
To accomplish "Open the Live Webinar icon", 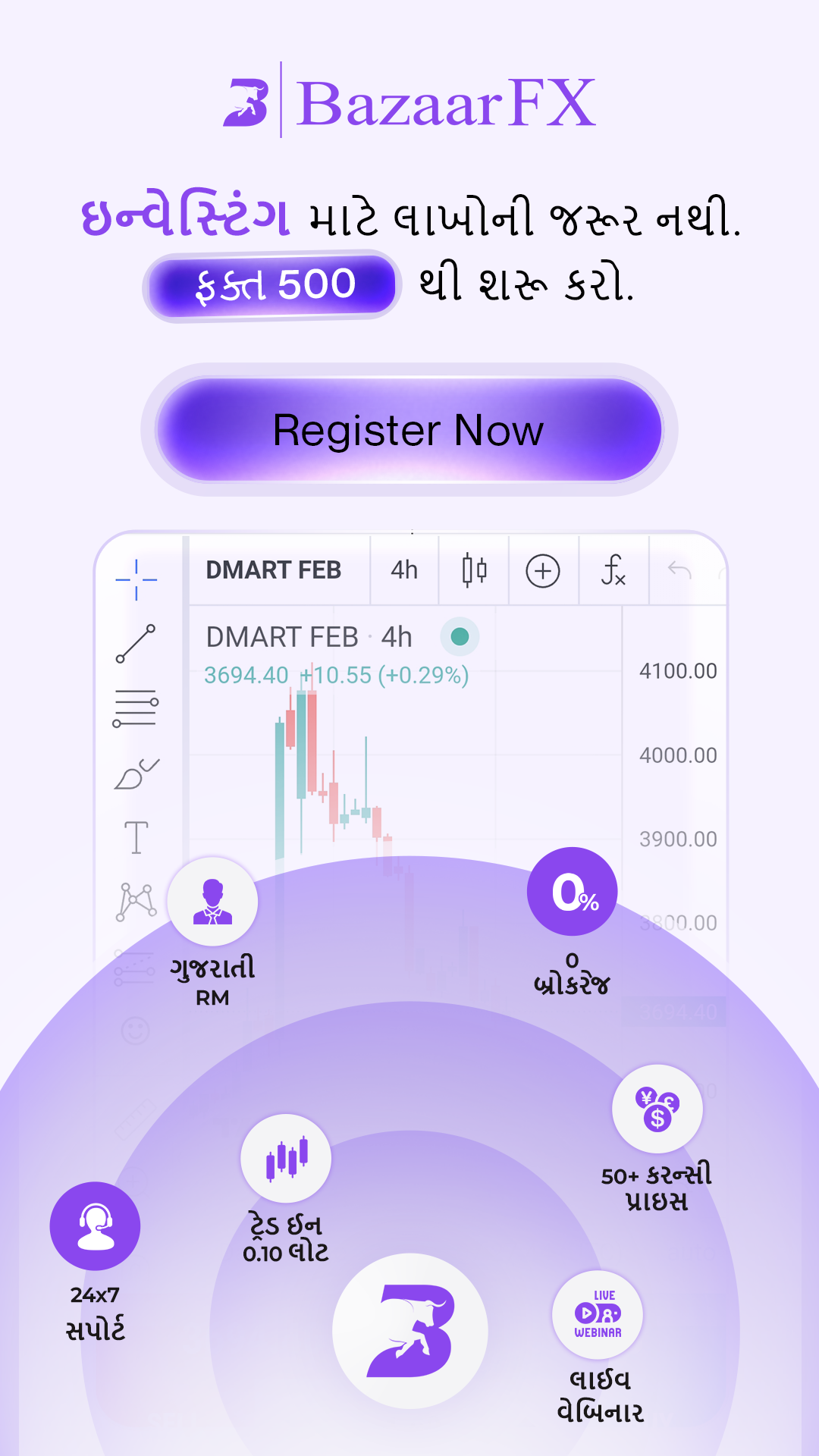I will click(599, 1316).
